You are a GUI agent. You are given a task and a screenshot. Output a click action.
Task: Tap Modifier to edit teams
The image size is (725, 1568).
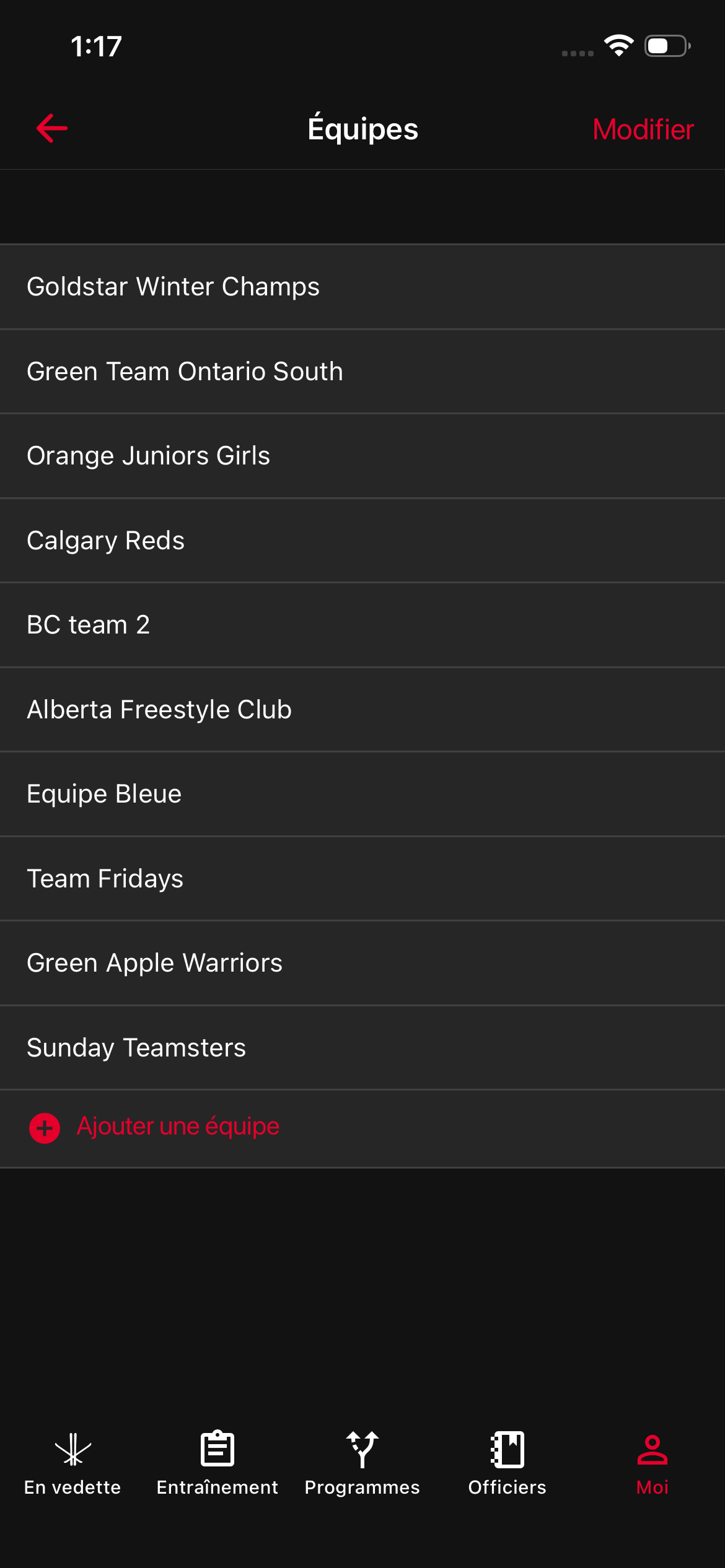point(643,129)
